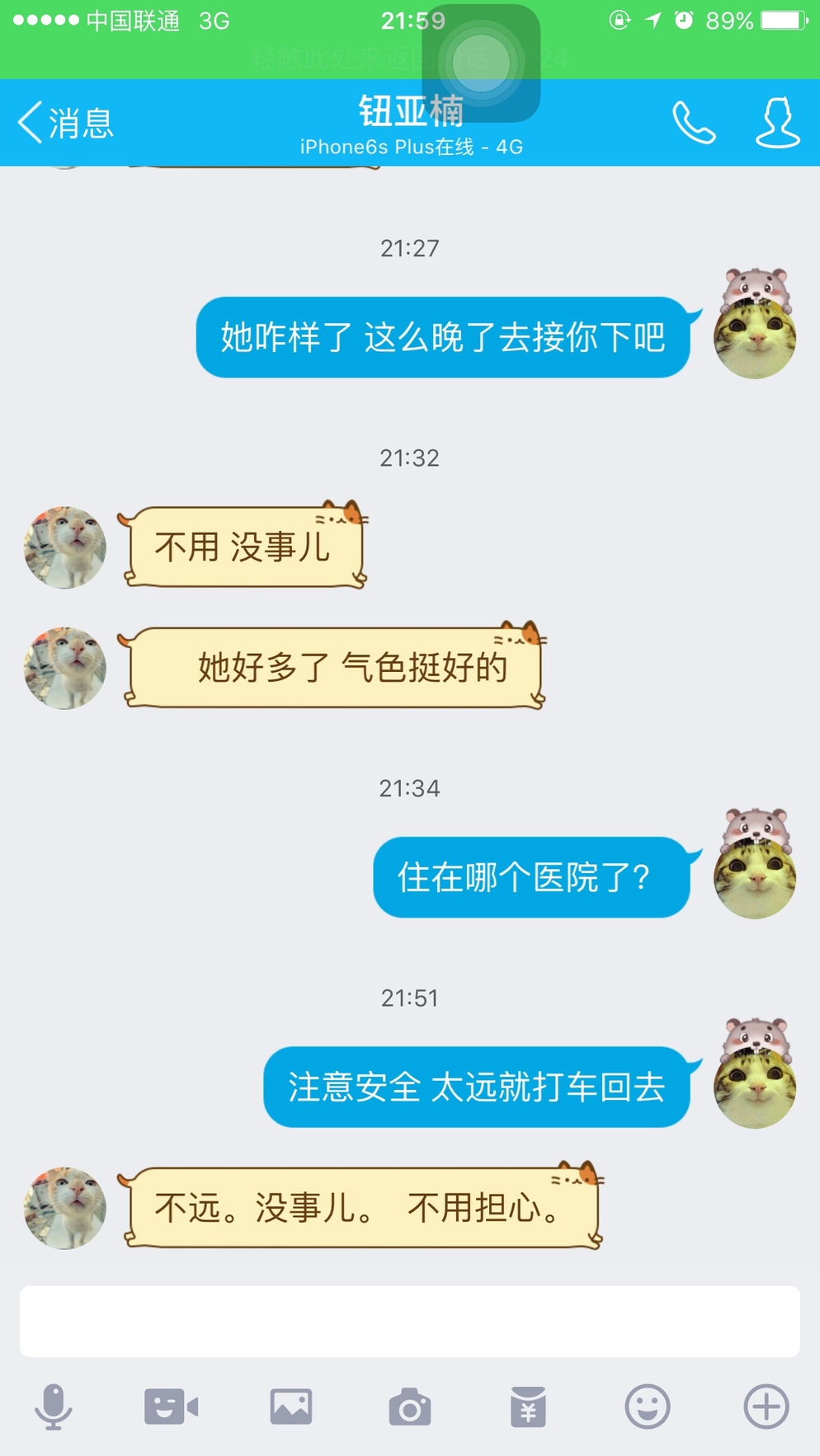Image resolution: width=820 pixels, height=1456 pixels.
Task: Tap the AssistiveTouch floating button
Action: (x=481, y=63)
